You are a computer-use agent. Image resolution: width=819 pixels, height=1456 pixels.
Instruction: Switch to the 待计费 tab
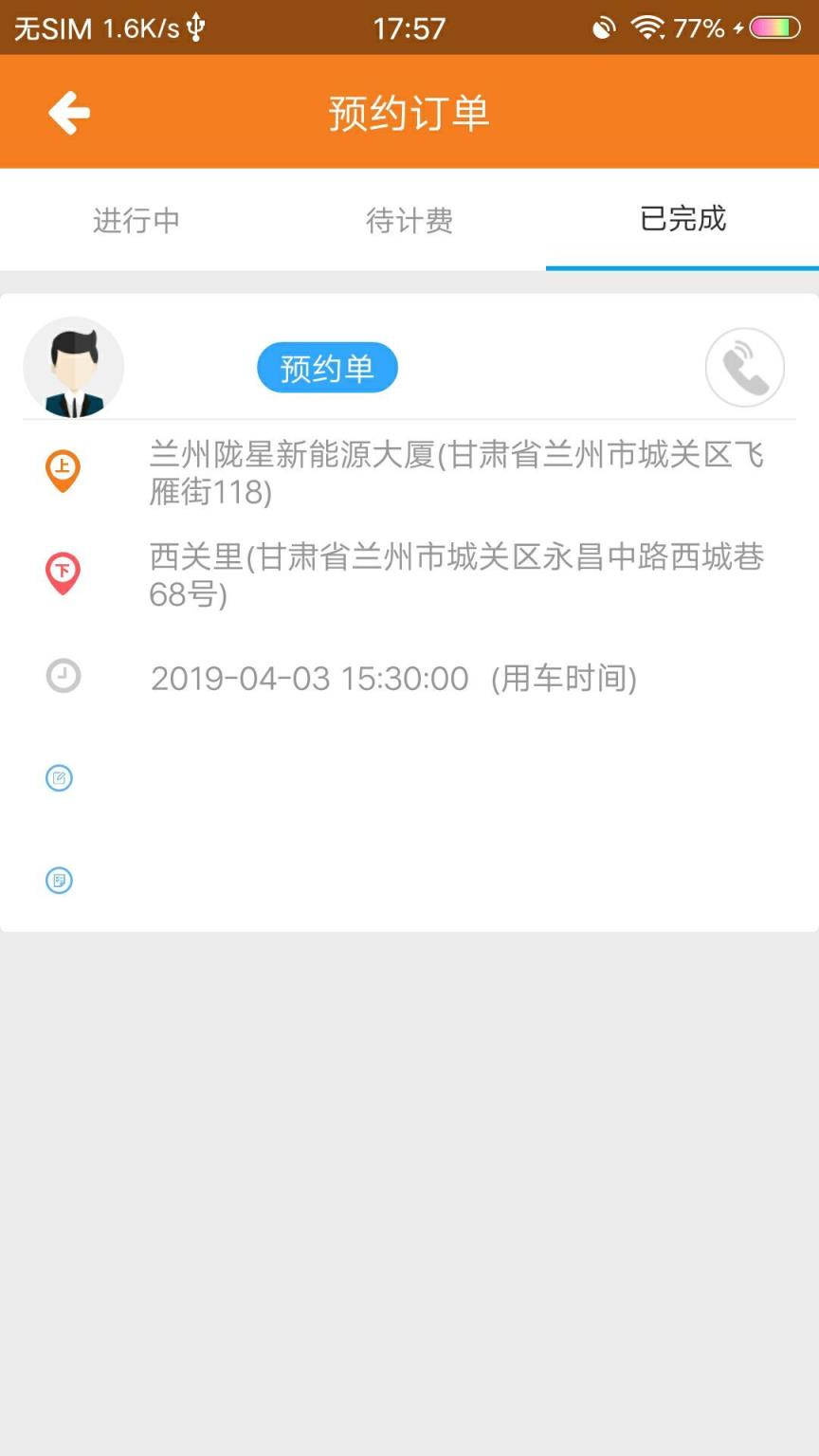click(409, 220)
